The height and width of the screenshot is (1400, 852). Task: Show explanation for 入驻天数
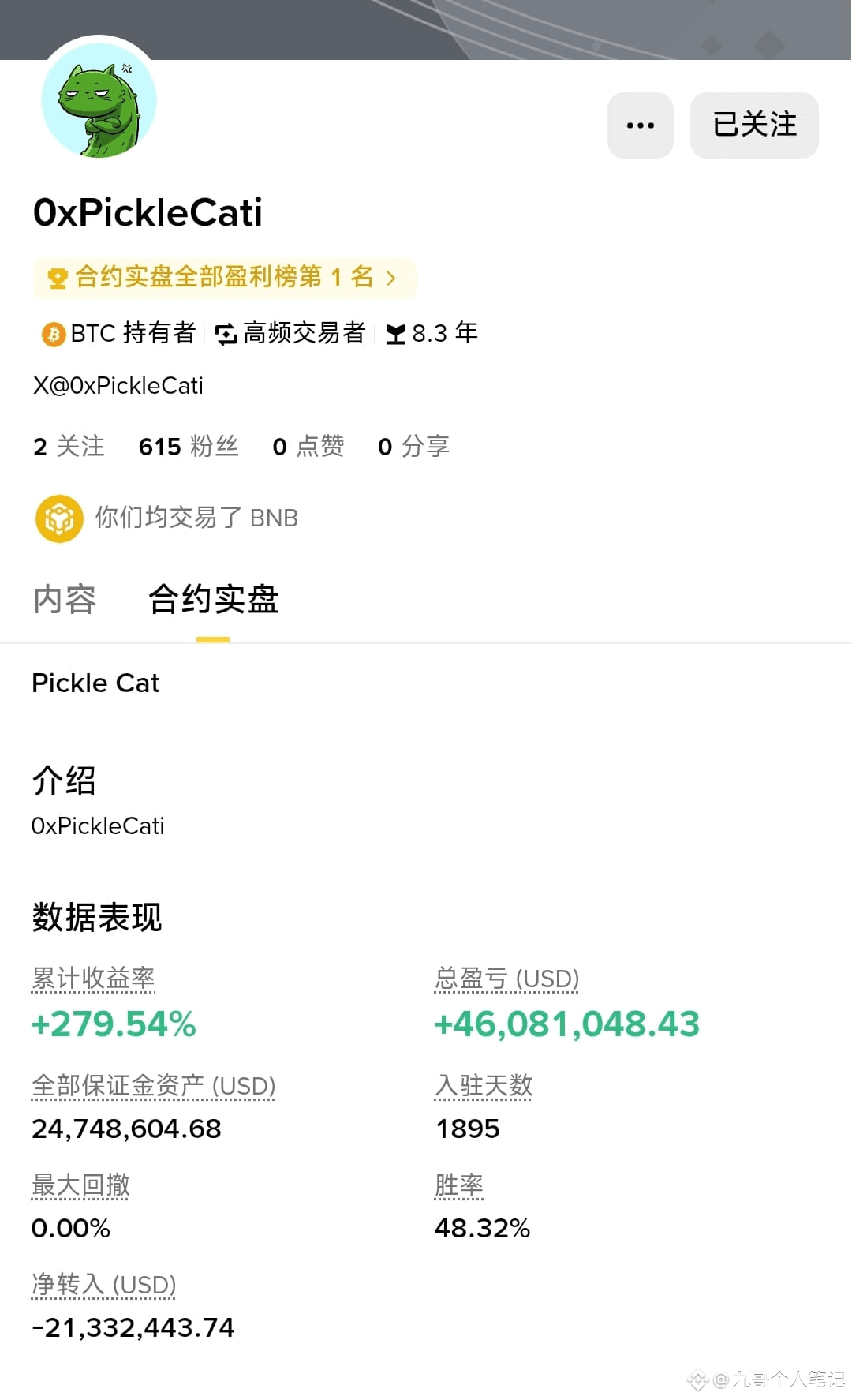pyautogui.click(x=484, y=1086)
